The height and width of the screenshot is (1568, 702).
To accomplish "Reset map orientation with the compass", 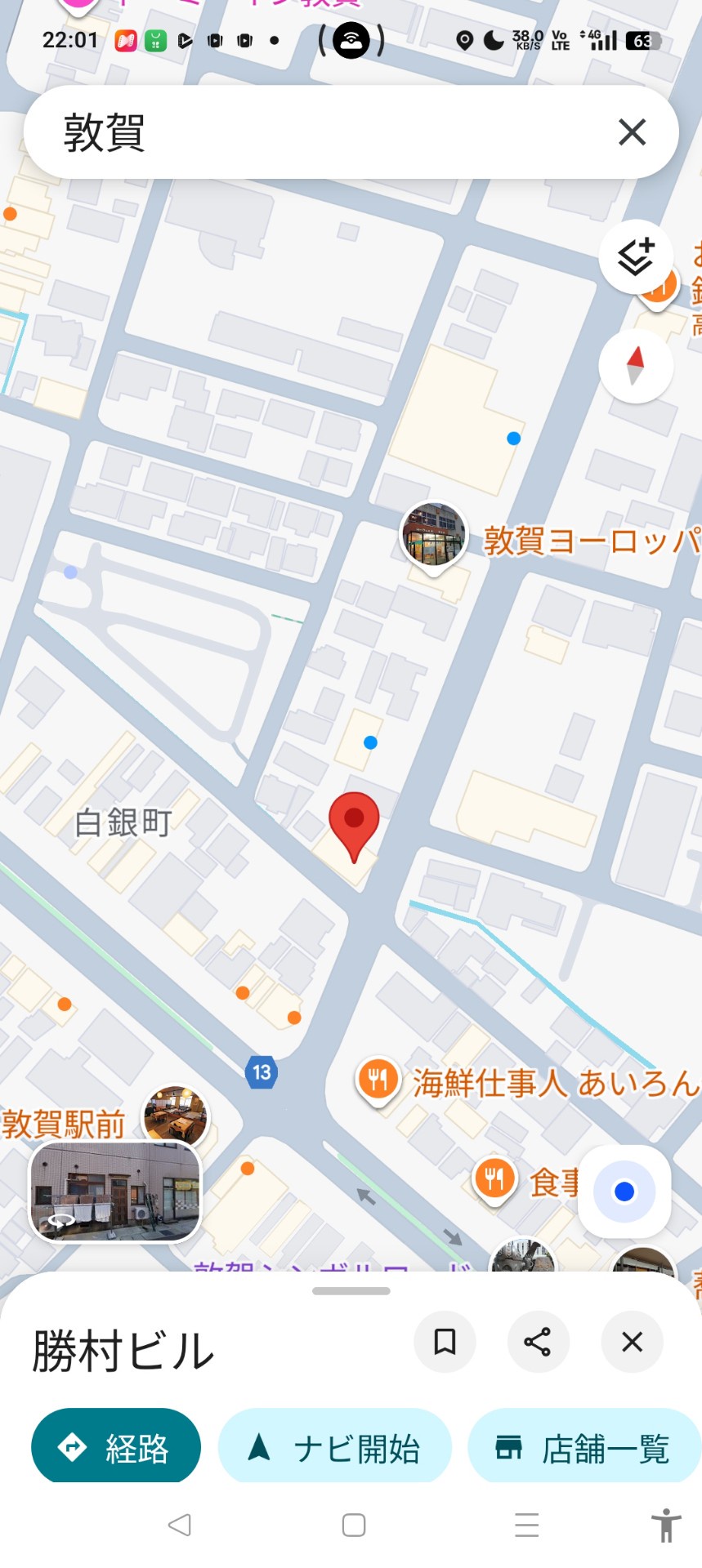I will [x=636, y=366].
